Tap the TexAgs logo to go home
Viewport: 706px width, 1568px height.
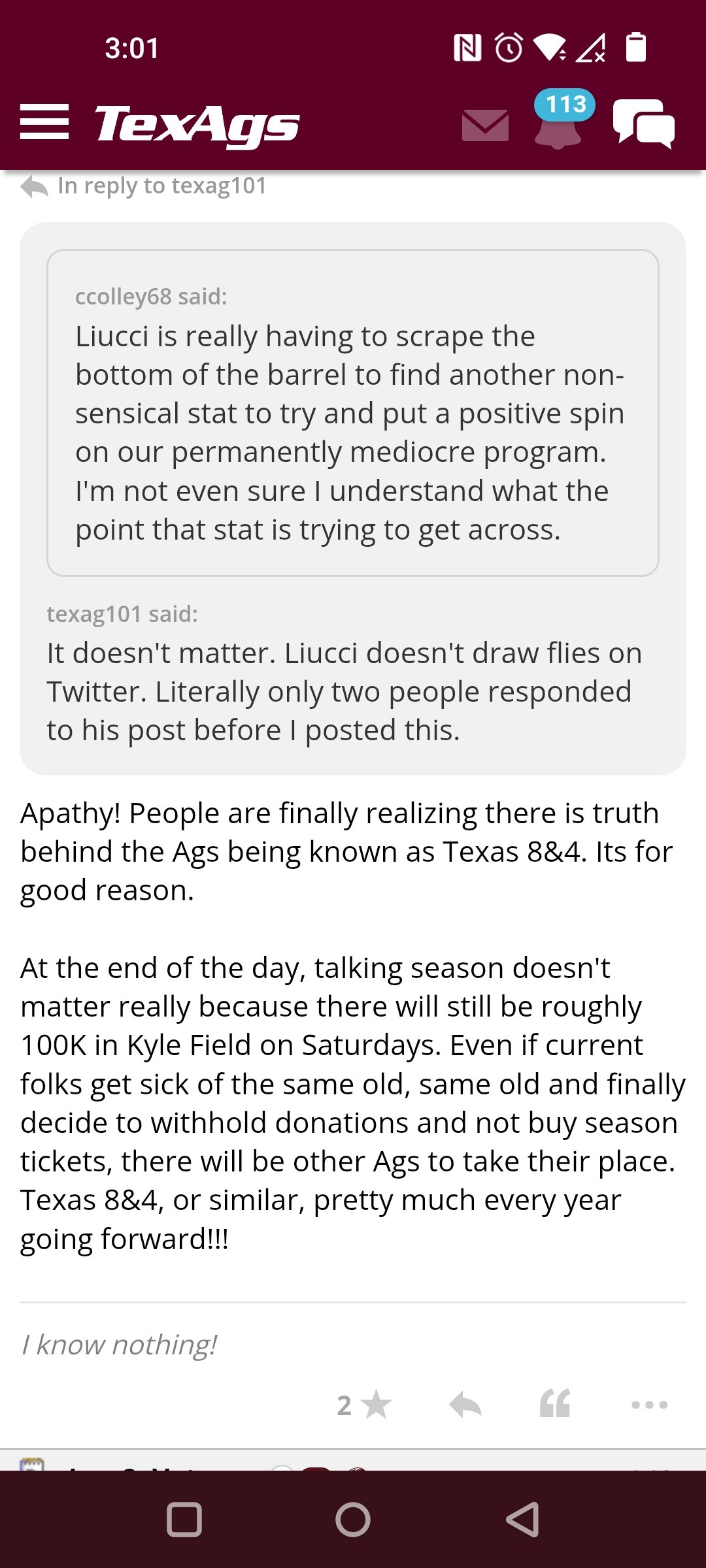tap(197, 125)
